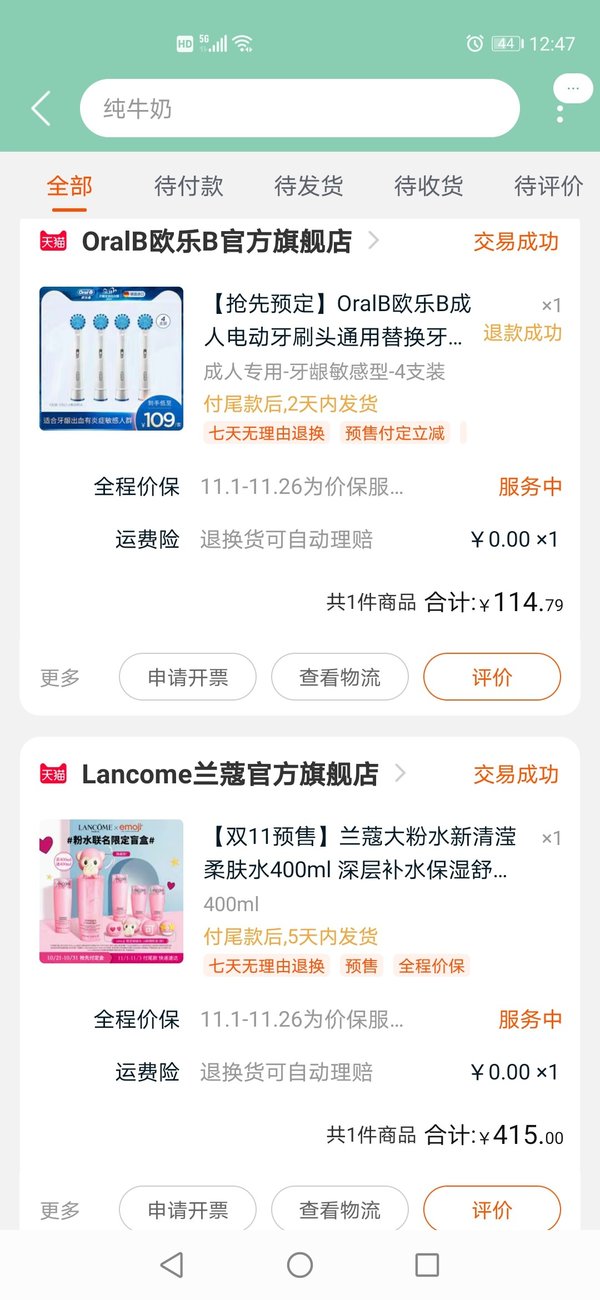Tap 申请开票 for the OralB order
Viewport: 600px width, 1300px height.
pos(188,677)
